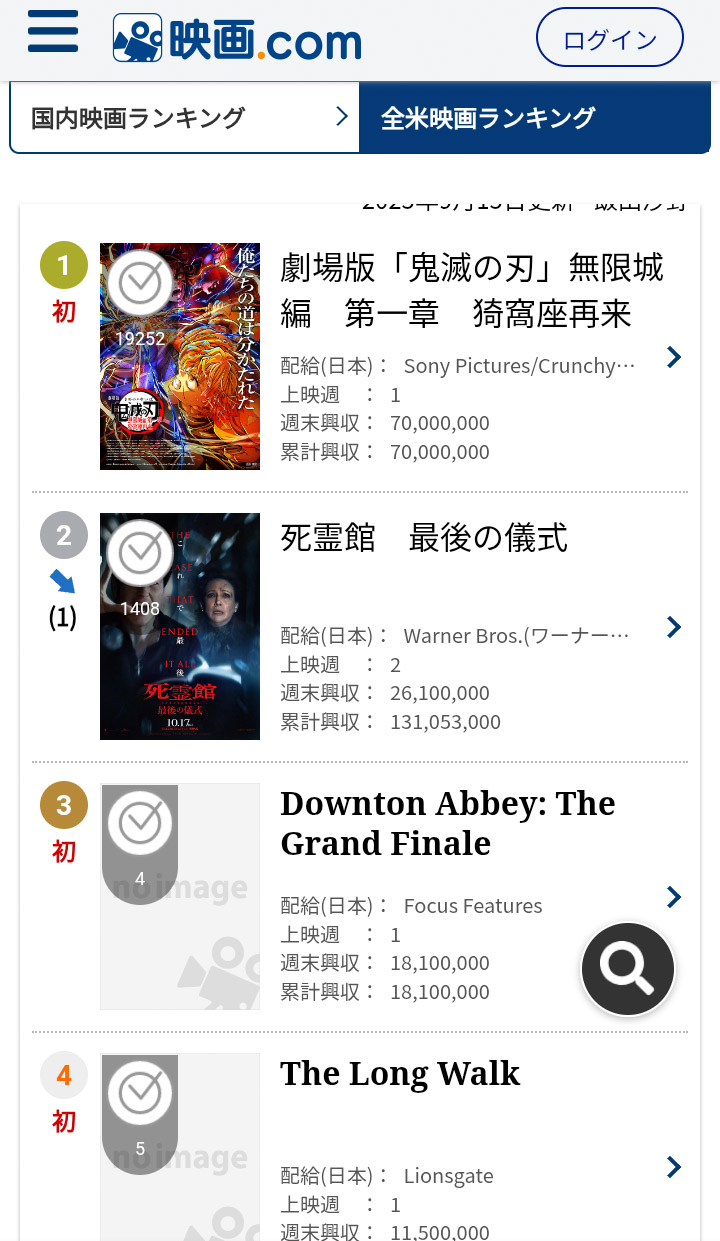This screenshot has height=1241, width=720.
Task: Open the floating search button
Action: tap(628, 969)
